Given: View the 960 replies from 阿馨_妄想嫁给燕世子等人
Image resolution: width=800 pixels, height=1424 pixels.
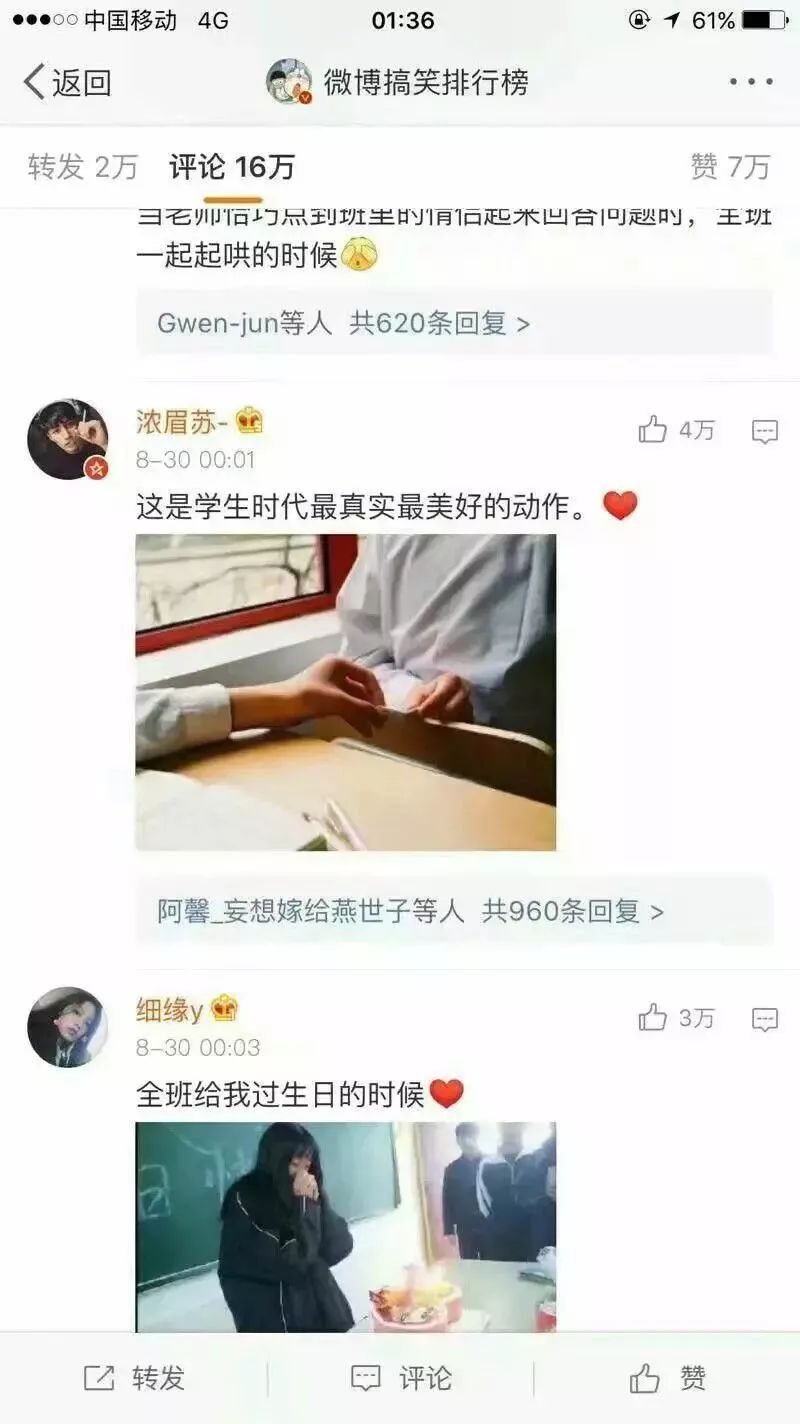Looking at the screenshot, I should 454,911.
